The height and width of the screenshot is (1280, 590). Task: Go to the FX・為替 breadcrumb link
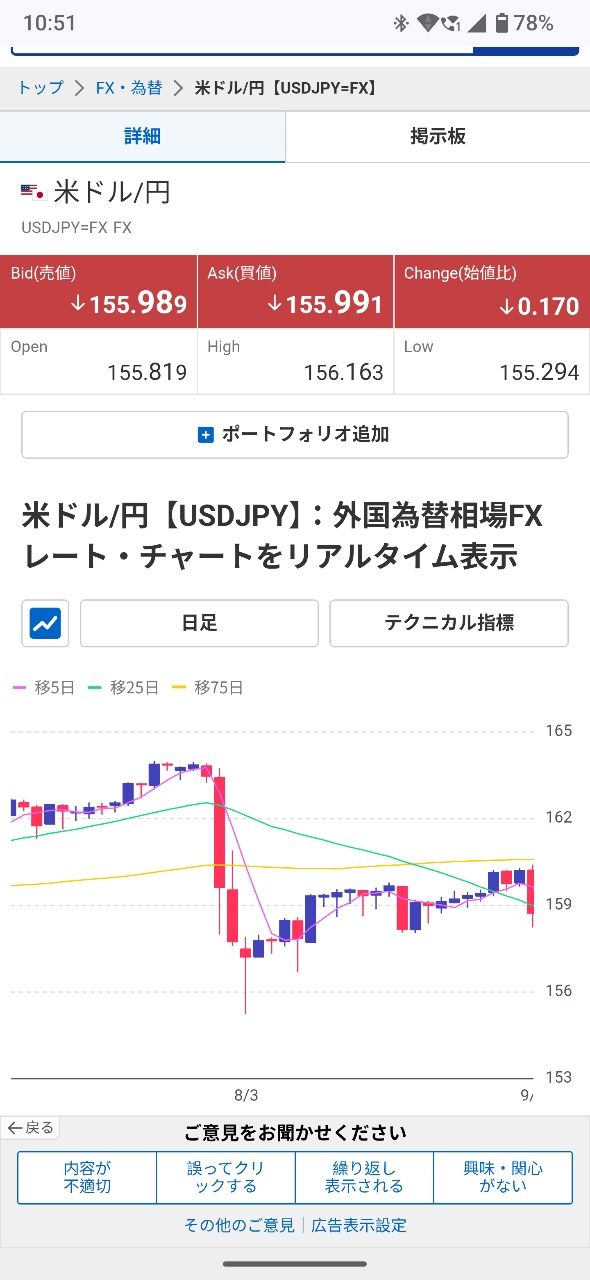click(x=129, y=88)
